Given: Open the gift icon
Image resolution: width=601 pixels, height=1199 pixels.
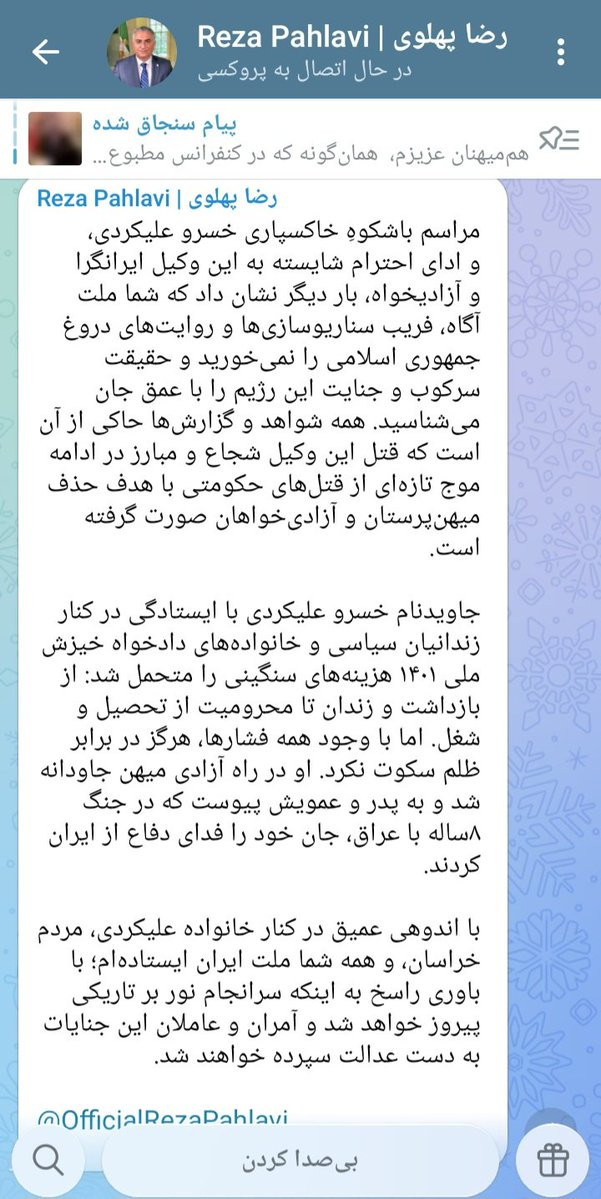Looking at the screenshot, I should tap(552, 1161).
